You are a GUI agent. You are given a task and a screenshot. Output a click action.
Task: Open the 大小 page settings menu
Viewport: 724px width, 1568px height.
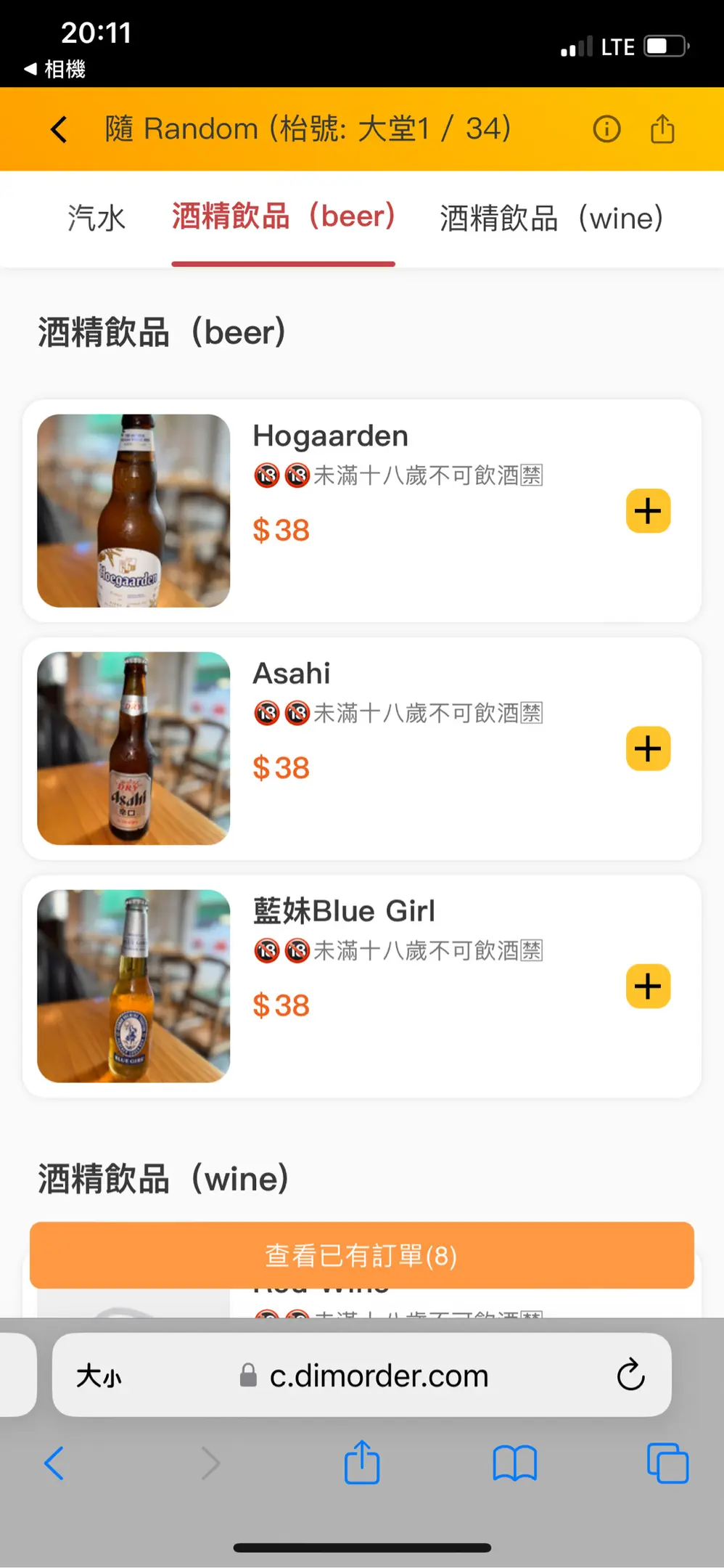[x=99, y=1375]
